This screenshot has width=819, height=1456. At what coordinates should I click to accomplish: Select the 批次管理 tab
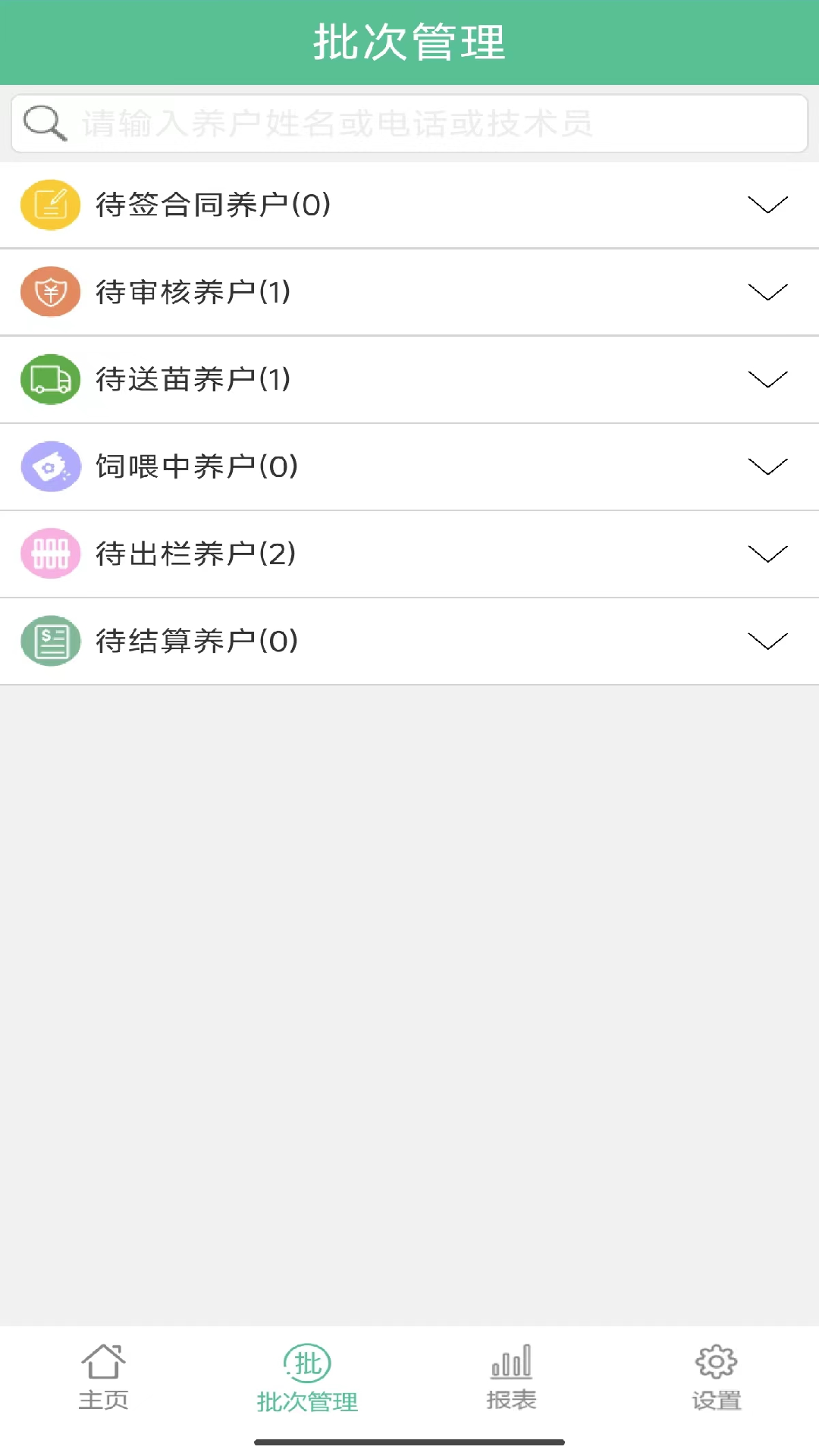click(x=307, y=1377)
